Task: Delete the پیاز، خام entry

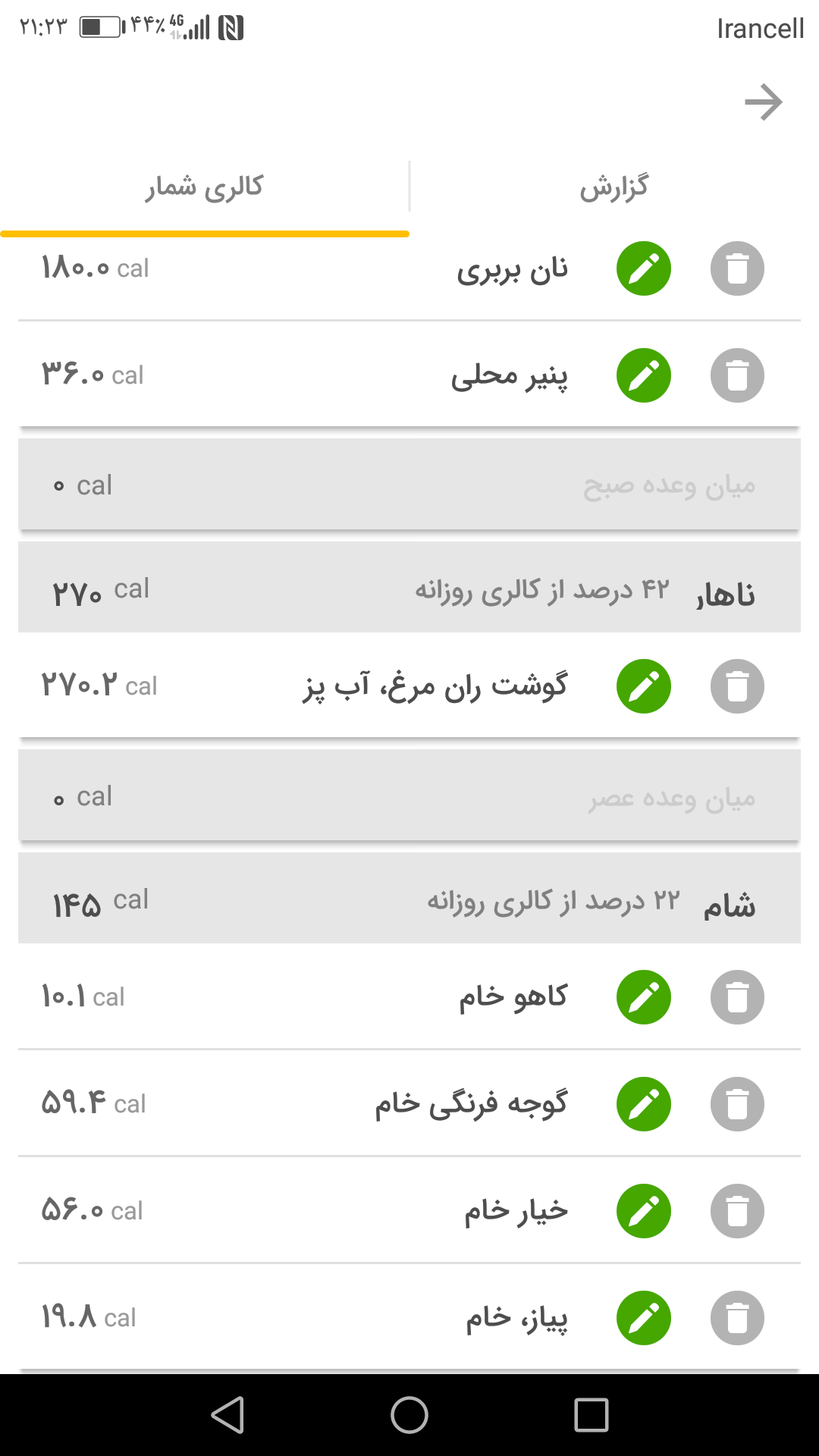Action: click(737, 1318)
